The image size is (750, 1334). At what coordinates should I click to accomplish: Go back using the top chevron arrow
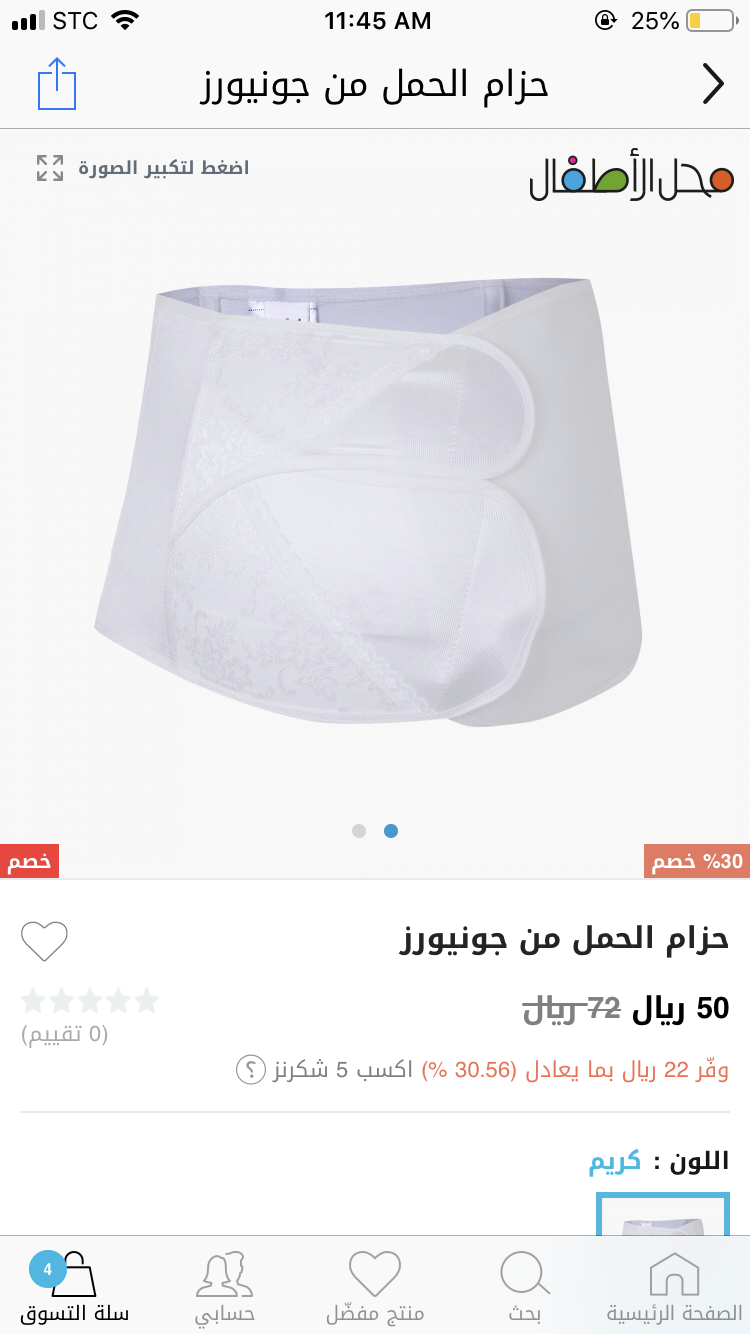click(712, 85)
